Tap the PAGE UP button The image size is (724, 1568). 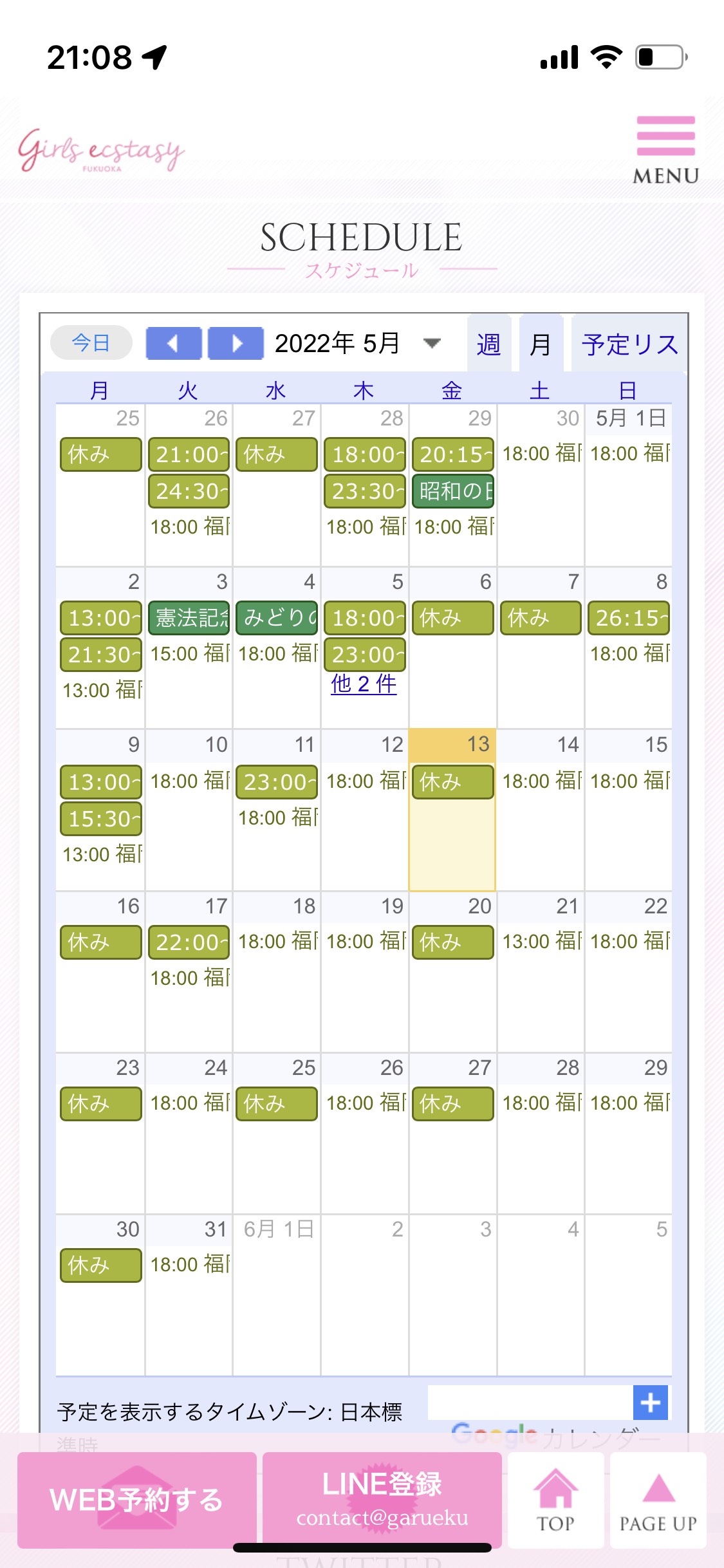coord(658,1500)
